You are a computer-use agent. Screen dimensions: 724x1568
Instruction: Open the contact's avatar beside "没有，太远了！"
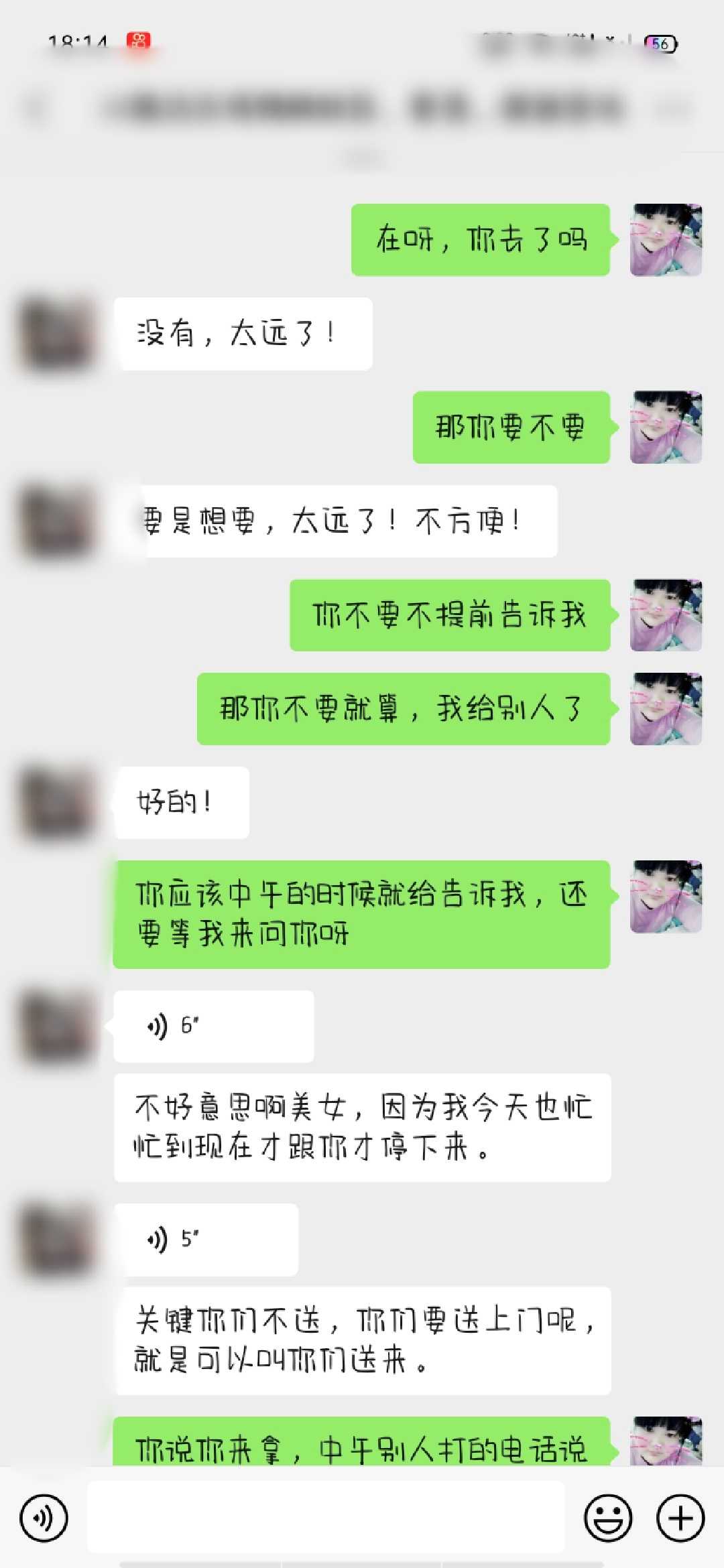tap(57, 334)
